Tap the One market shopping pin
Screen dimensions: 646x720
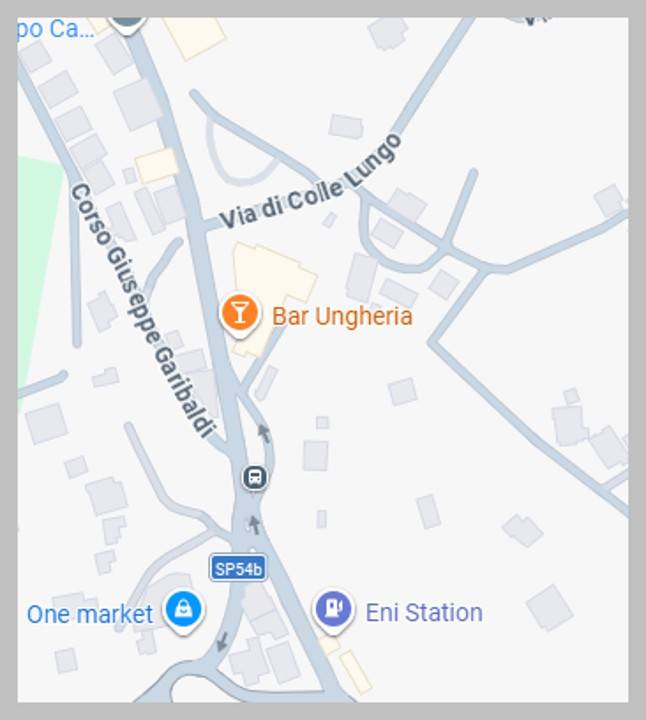coord(183,609)
